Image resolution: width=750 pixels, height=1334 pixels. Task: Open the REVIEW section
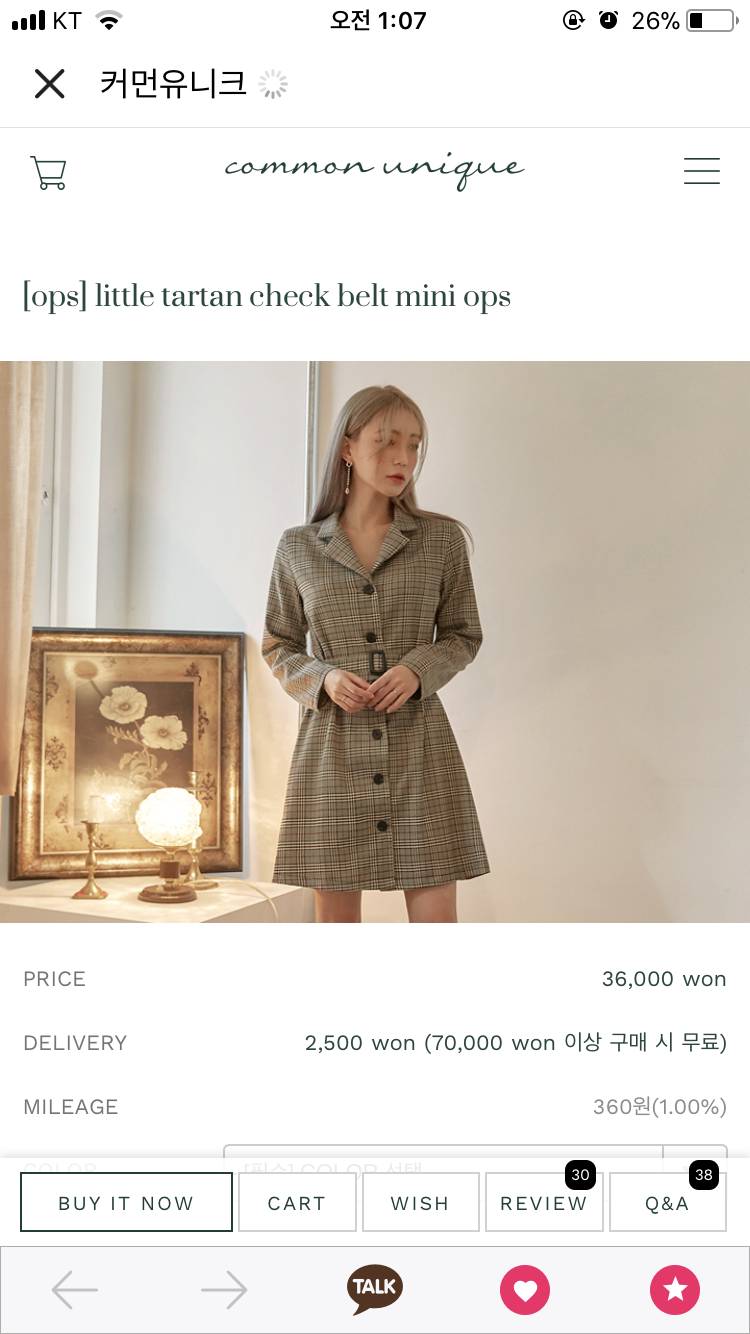tap(544, 1202)
